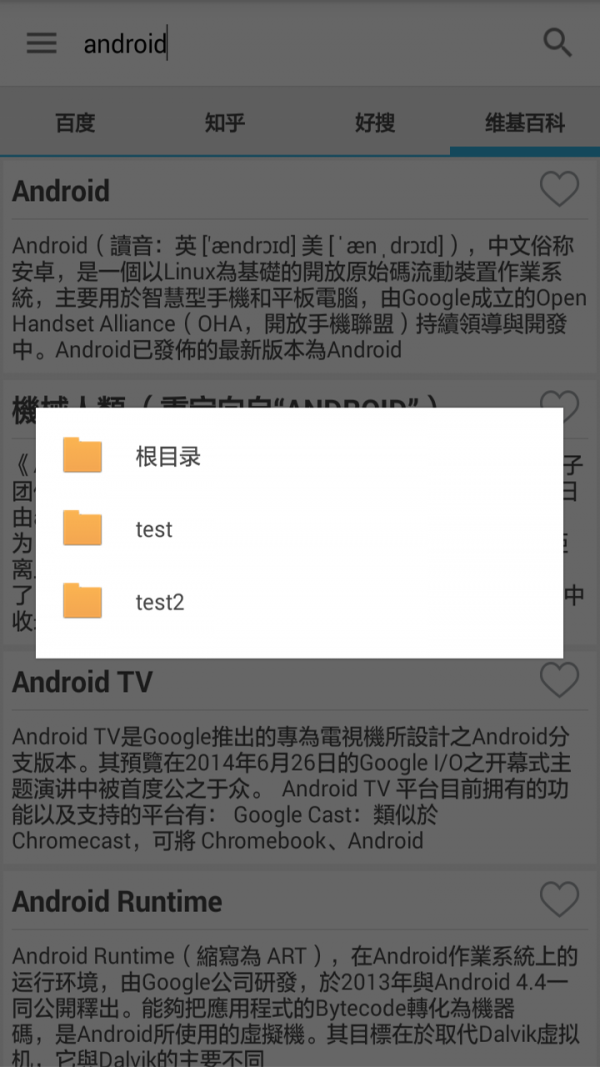Favorite the Android Runtime result
The width and height of the screenshot is (600, 1067).
559,899
